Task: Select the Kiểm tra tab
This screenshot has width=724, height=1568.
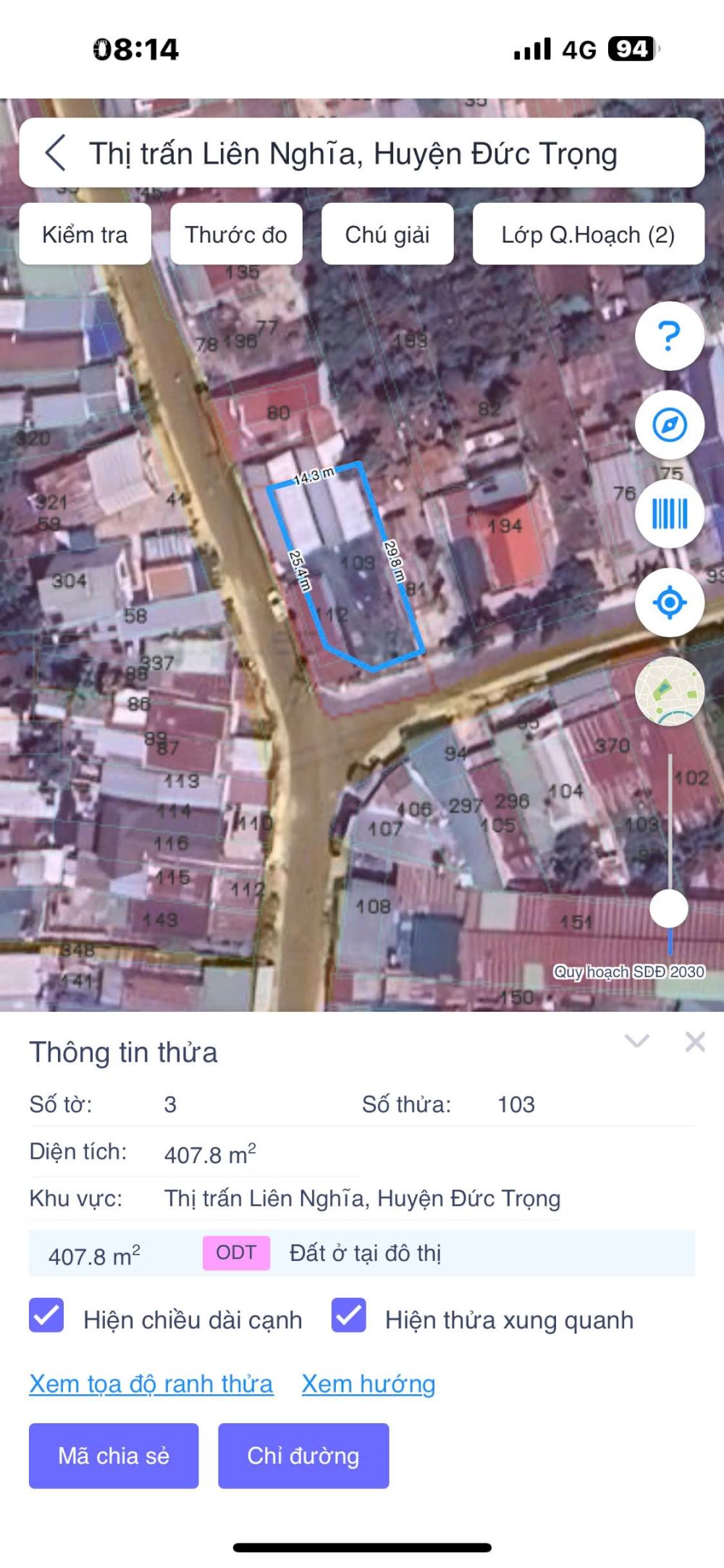Action: click(85, 234)
